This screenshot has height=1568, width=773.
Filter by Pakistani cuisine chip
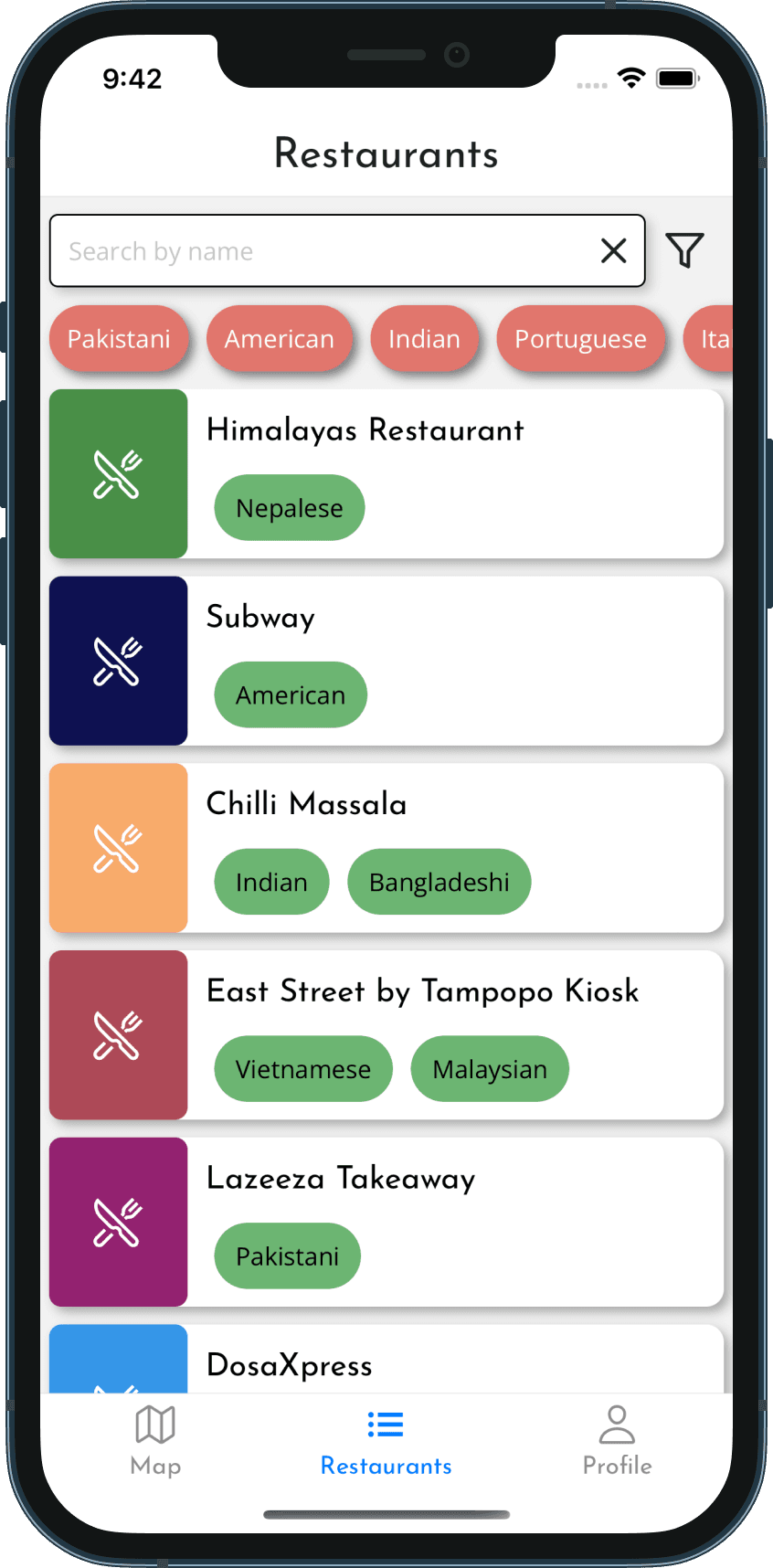click(x=119, y=339)
